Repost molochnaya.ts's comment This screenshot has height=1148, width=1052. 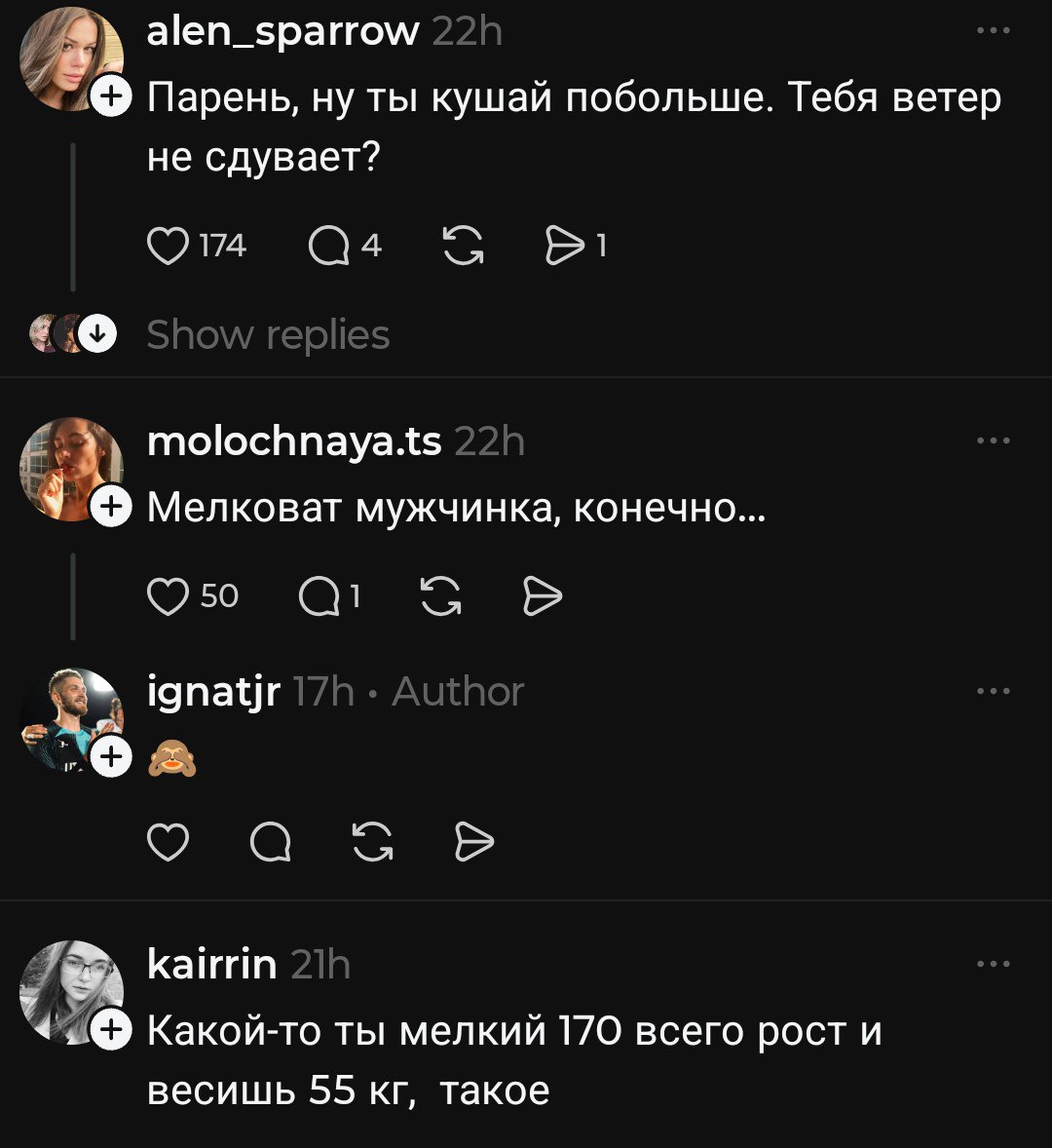(x=441, y=596)
